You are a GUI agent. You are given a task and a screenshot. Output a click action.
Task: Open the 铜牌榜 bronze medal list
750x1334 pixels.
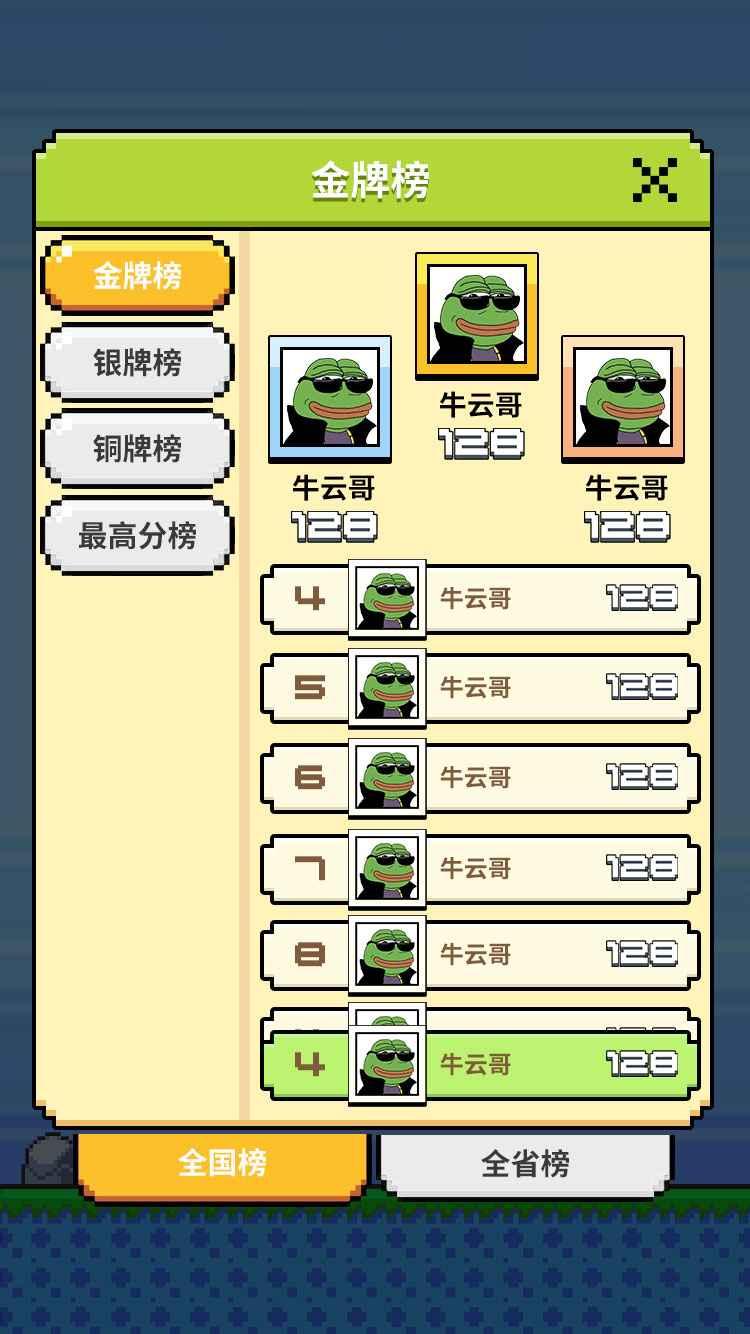point(135,448)
